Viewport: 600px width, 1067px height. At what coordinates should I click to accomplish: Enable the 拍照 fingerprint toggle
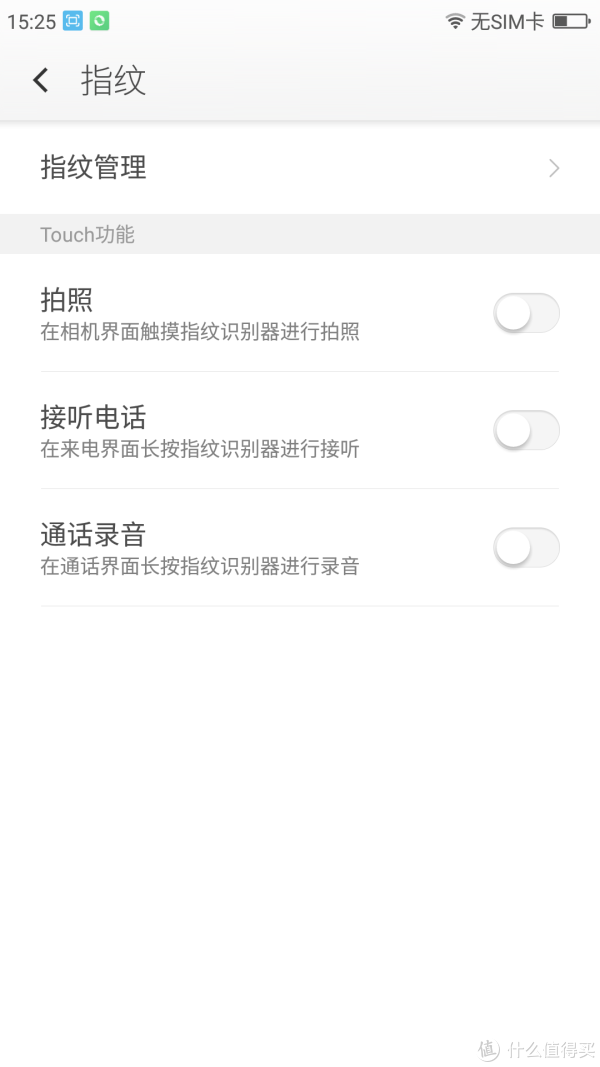click(x=527, y=313)
